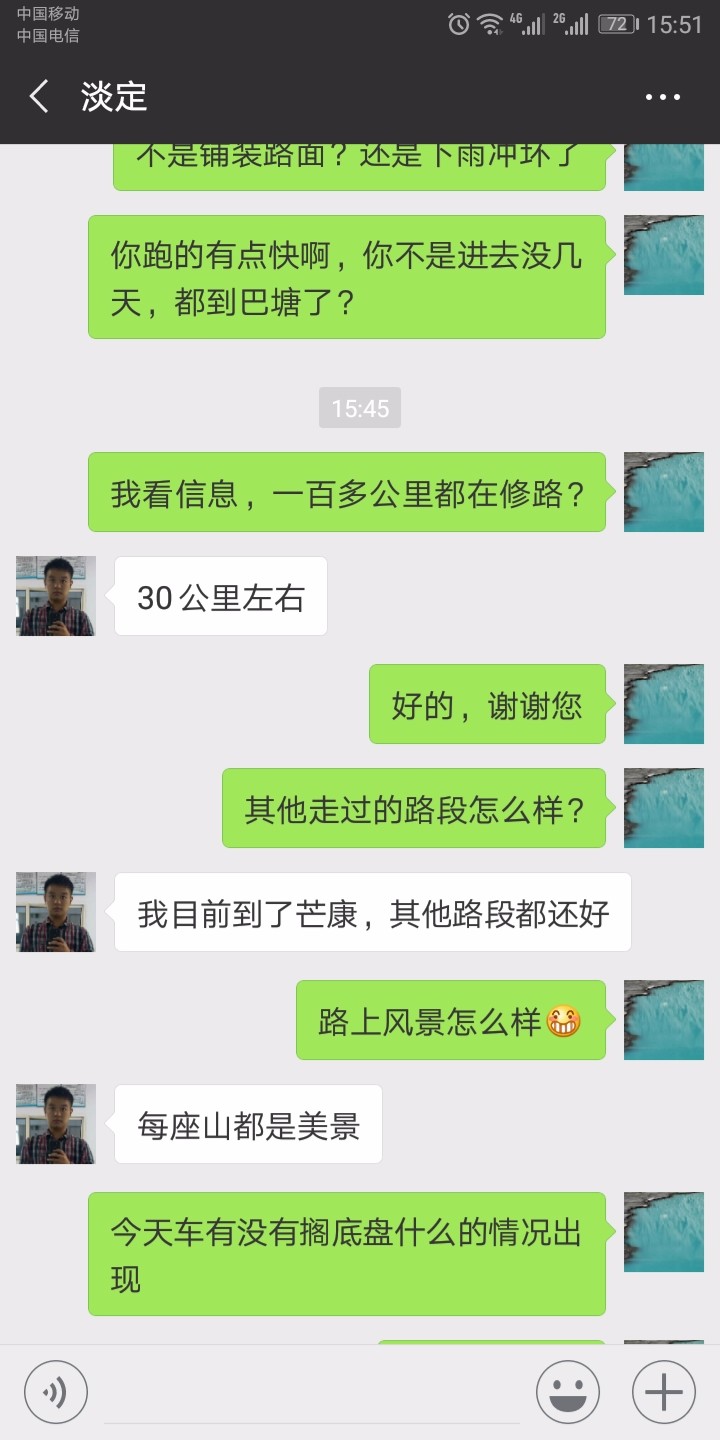Go back from the 淡定 chat

coord(39,97)
